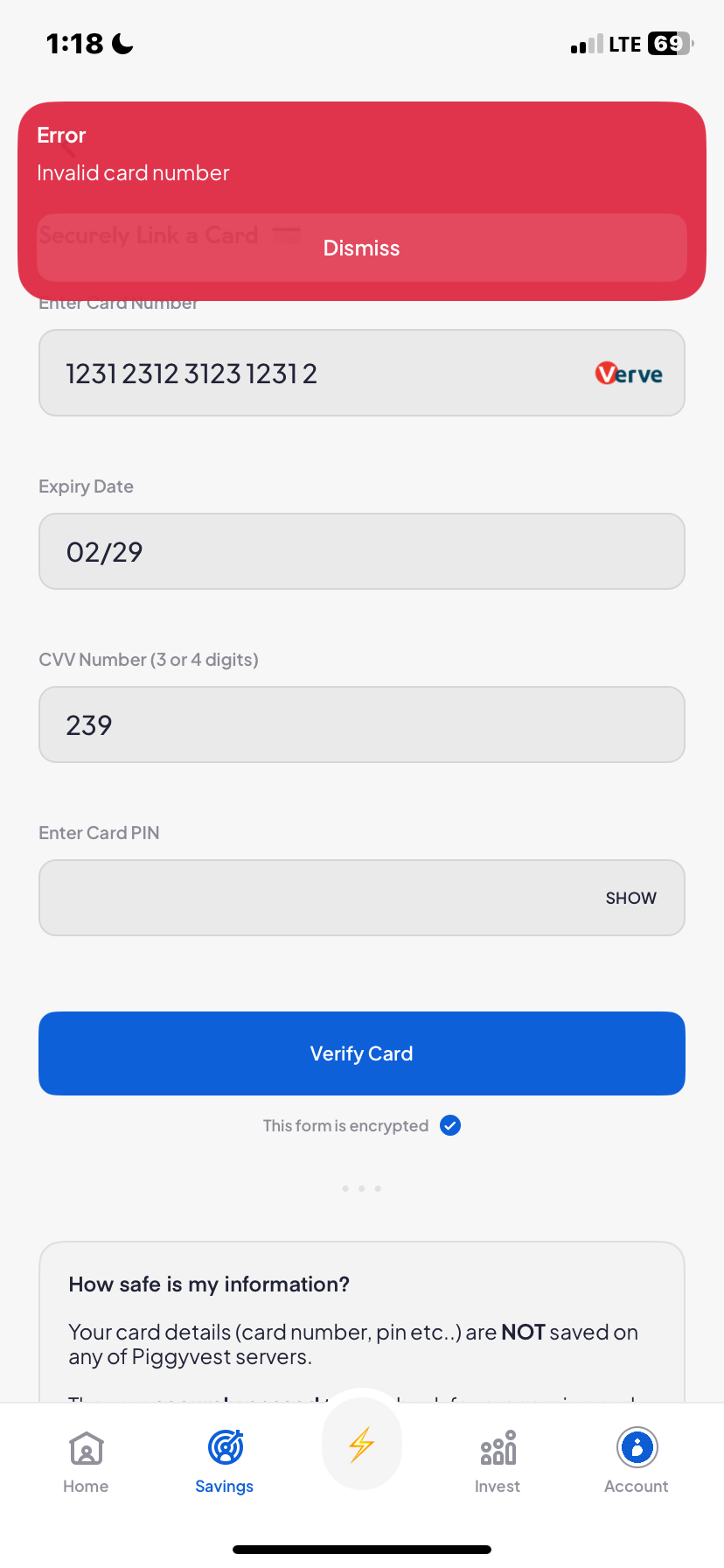Focus the Enter Card PIN field
724x1568 pixels.
(x=306, y=897)
